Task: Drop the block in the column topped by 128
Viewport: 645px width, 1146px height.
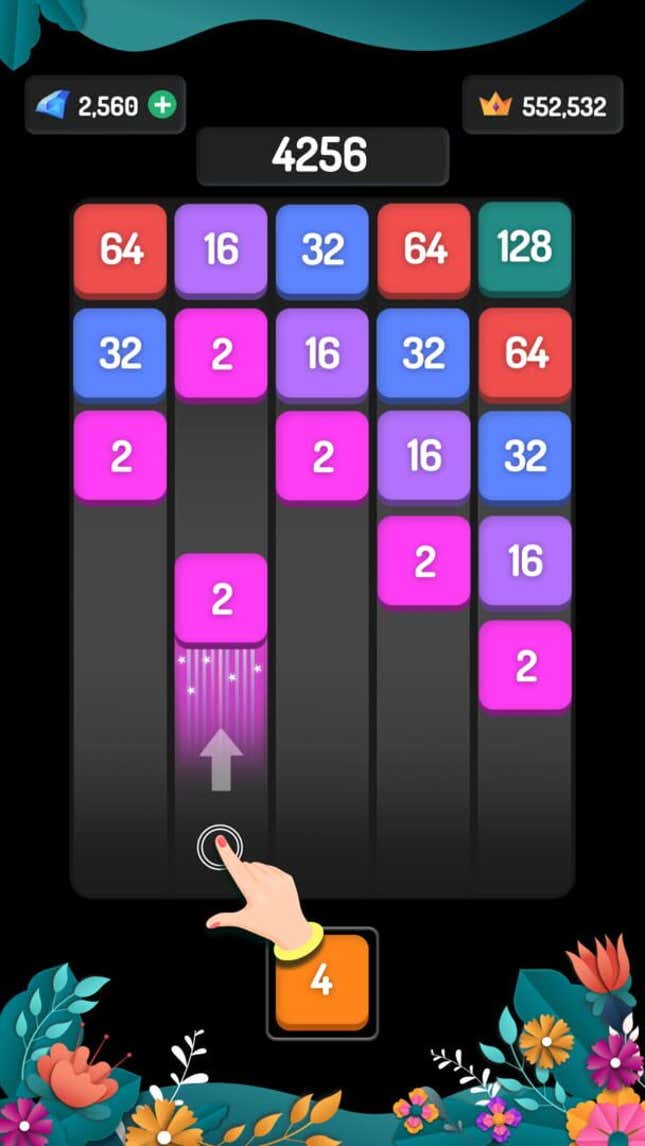Action: point(525,790)
